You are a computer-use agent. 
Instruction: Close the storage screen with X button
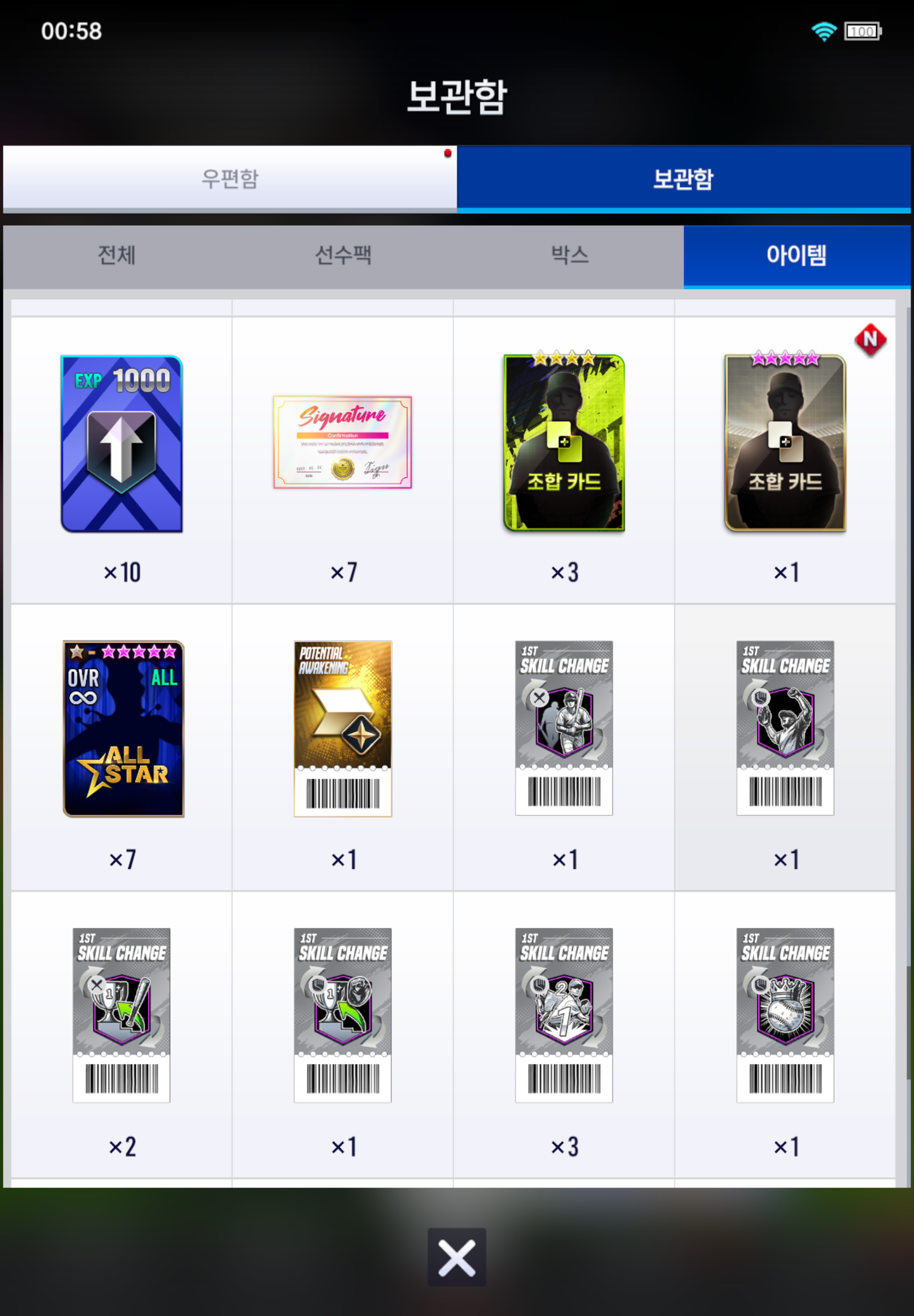[x=457, y=1258]
